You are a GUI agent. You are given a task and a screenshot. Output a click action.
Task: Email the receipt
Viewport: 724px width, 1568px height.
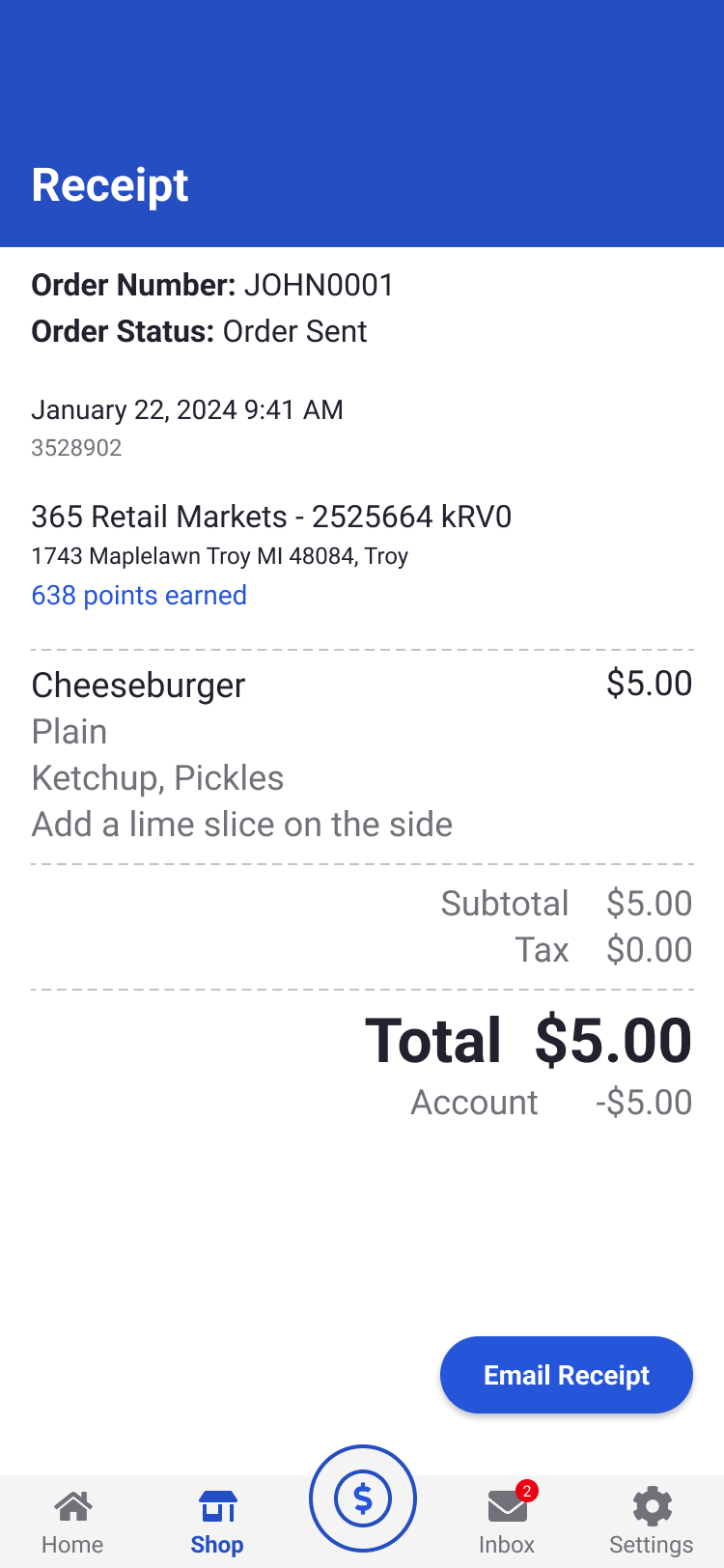[566, 1374]
